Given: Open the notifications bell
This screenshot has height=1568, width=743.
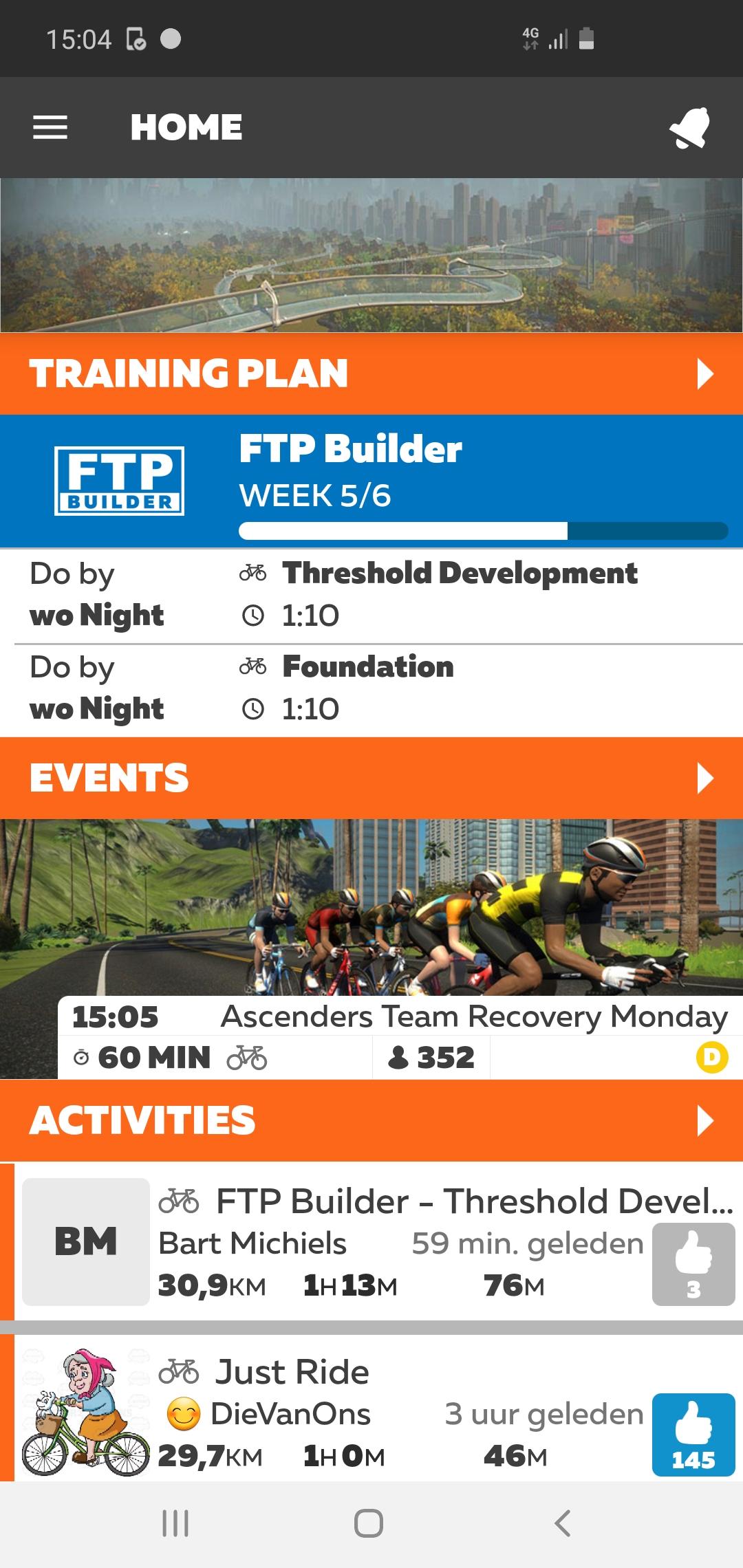Looking at the screenshot, I should 690,127.
